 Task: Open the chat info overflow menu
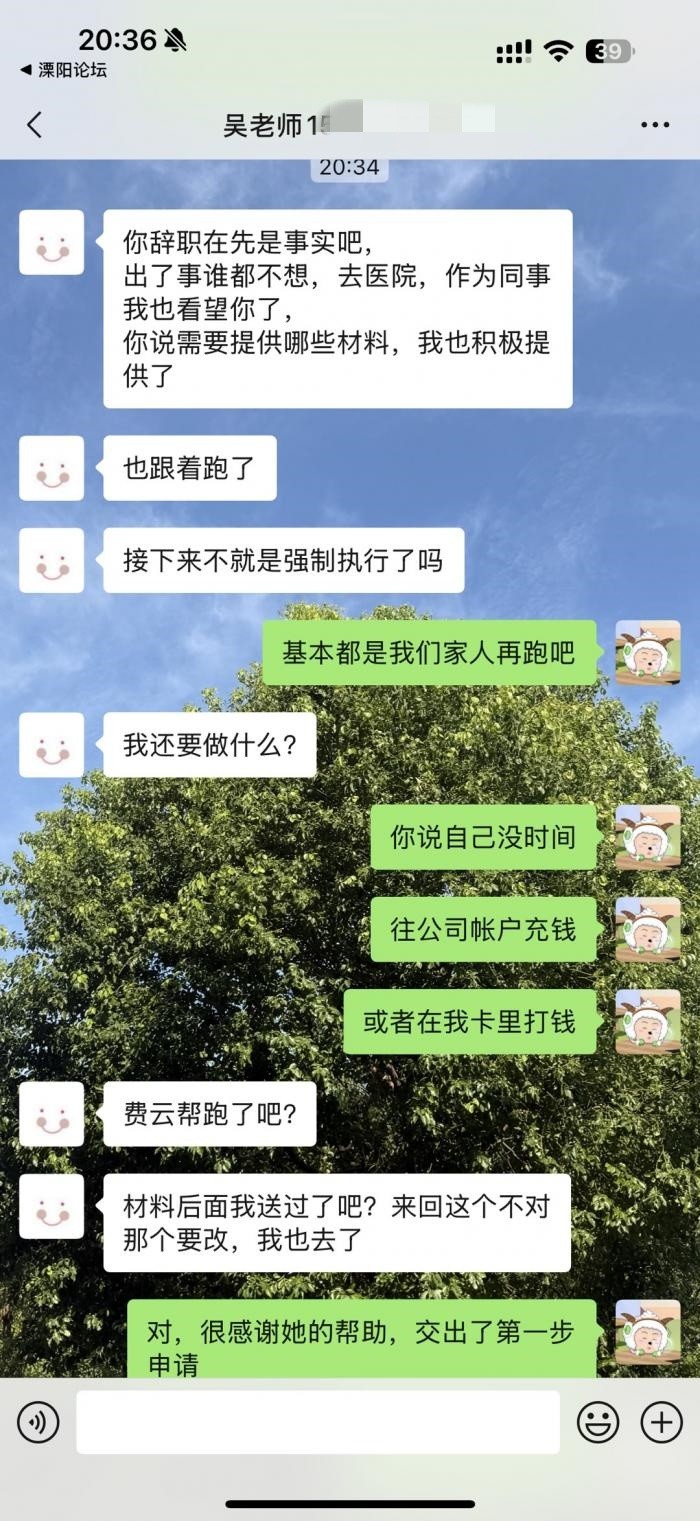[x=655, y=125]
